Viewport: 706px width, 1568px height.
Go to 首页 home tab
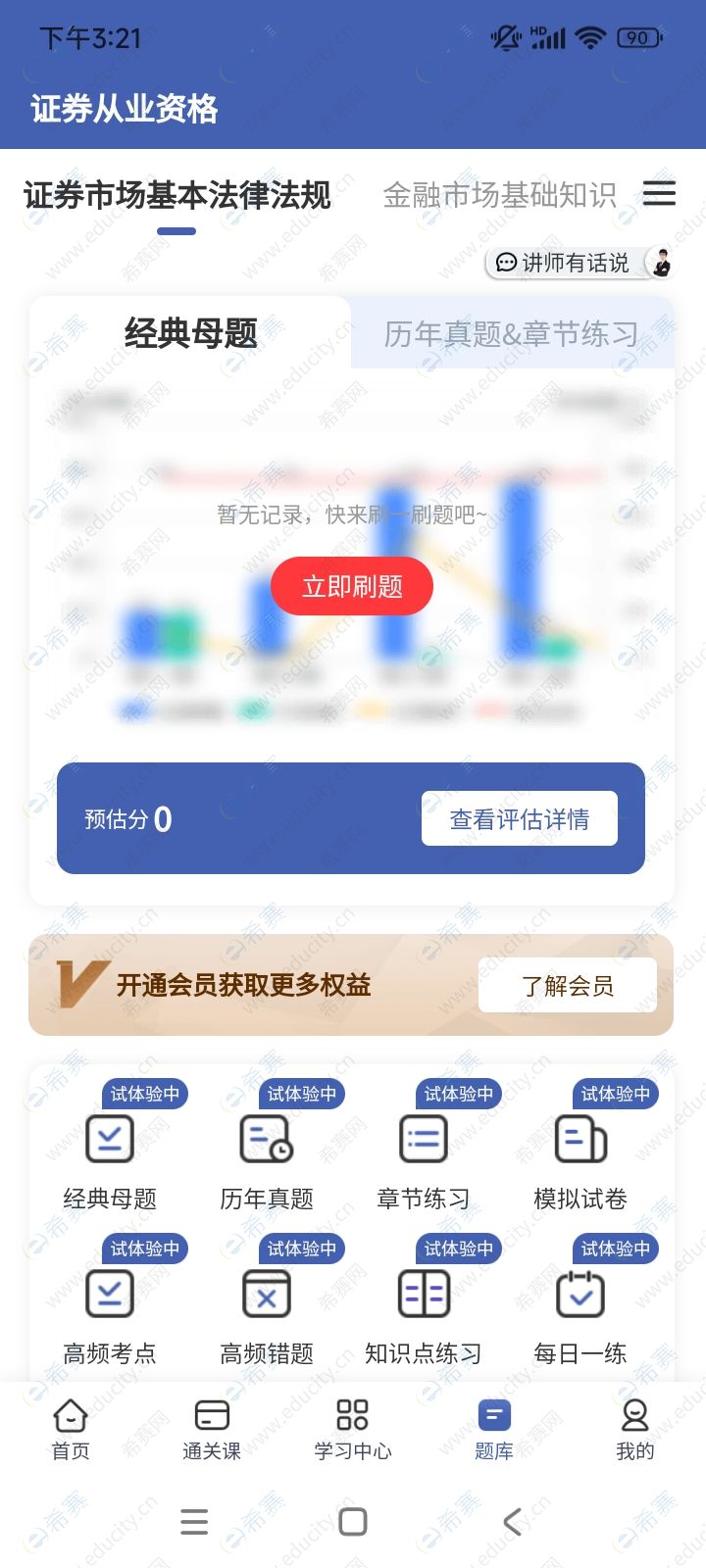[71, 1429]
